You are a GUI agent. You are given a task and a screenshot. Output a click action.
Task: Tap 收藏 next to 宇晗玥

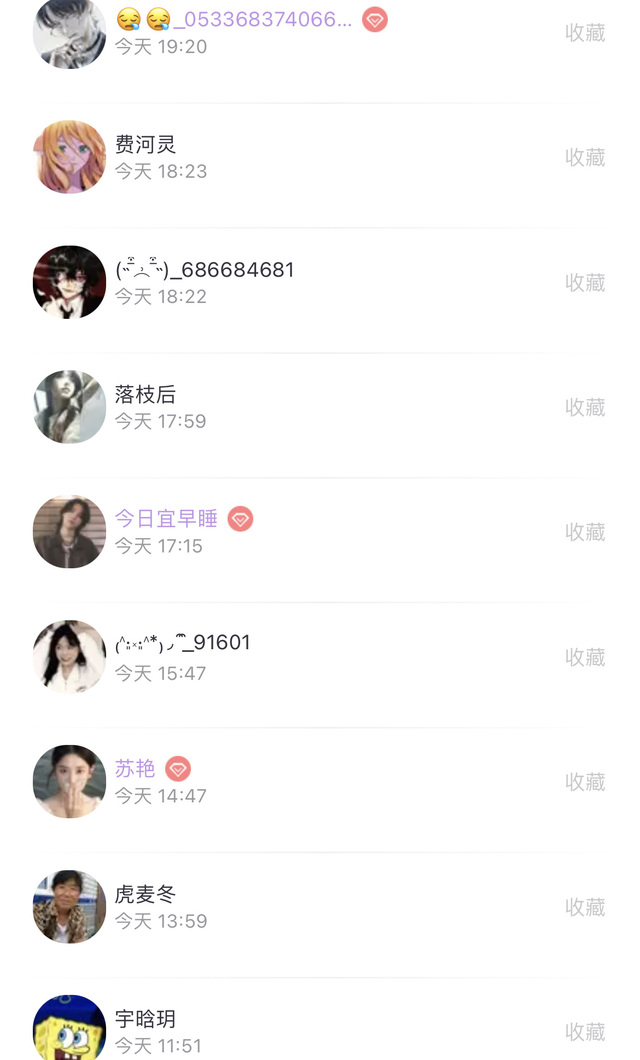(585, 1032)
